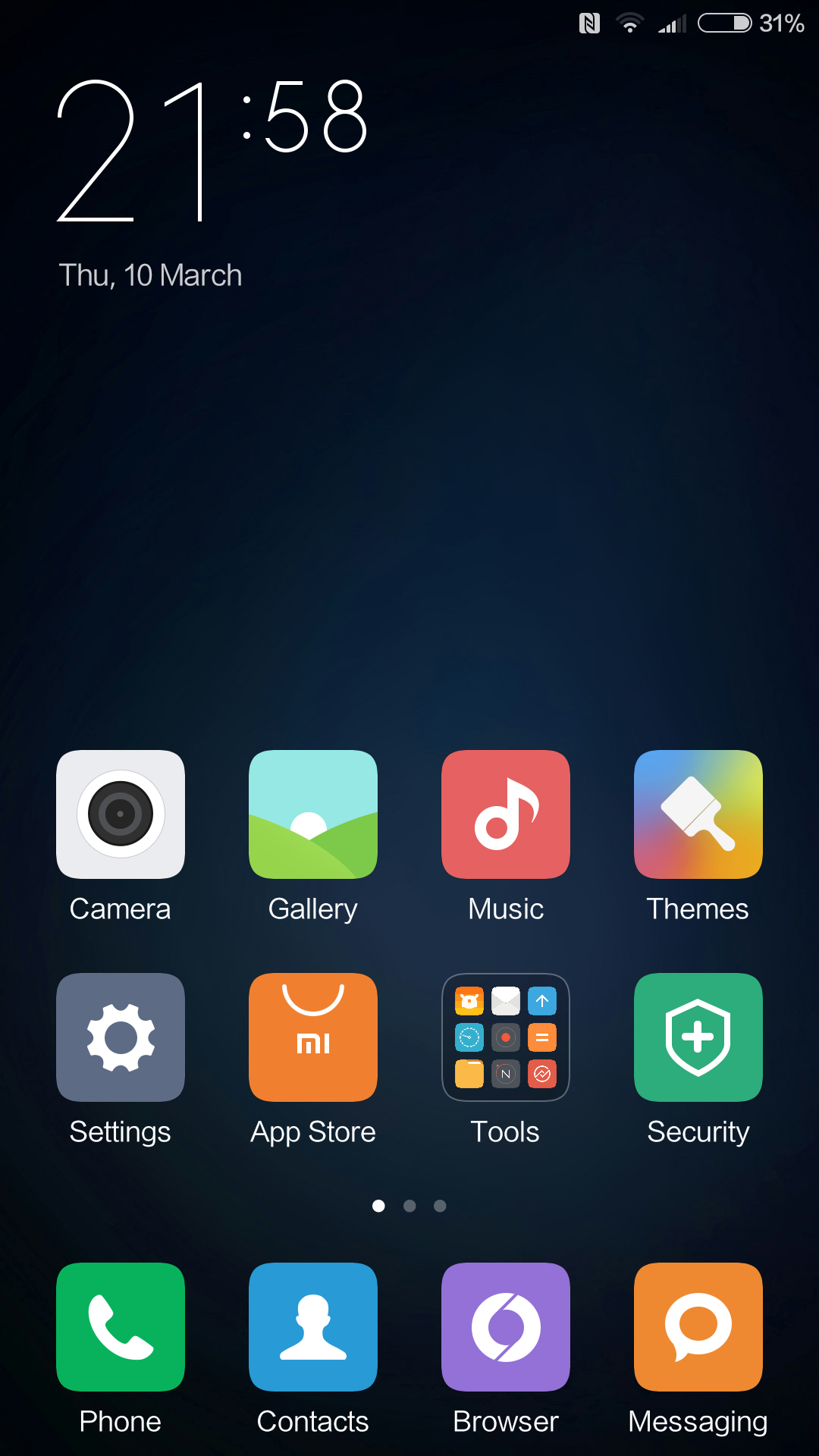The height and width of the screenshot is (1456, 819).
Task: Tap the clock widget showing 21:58
Action: point(212,150)
